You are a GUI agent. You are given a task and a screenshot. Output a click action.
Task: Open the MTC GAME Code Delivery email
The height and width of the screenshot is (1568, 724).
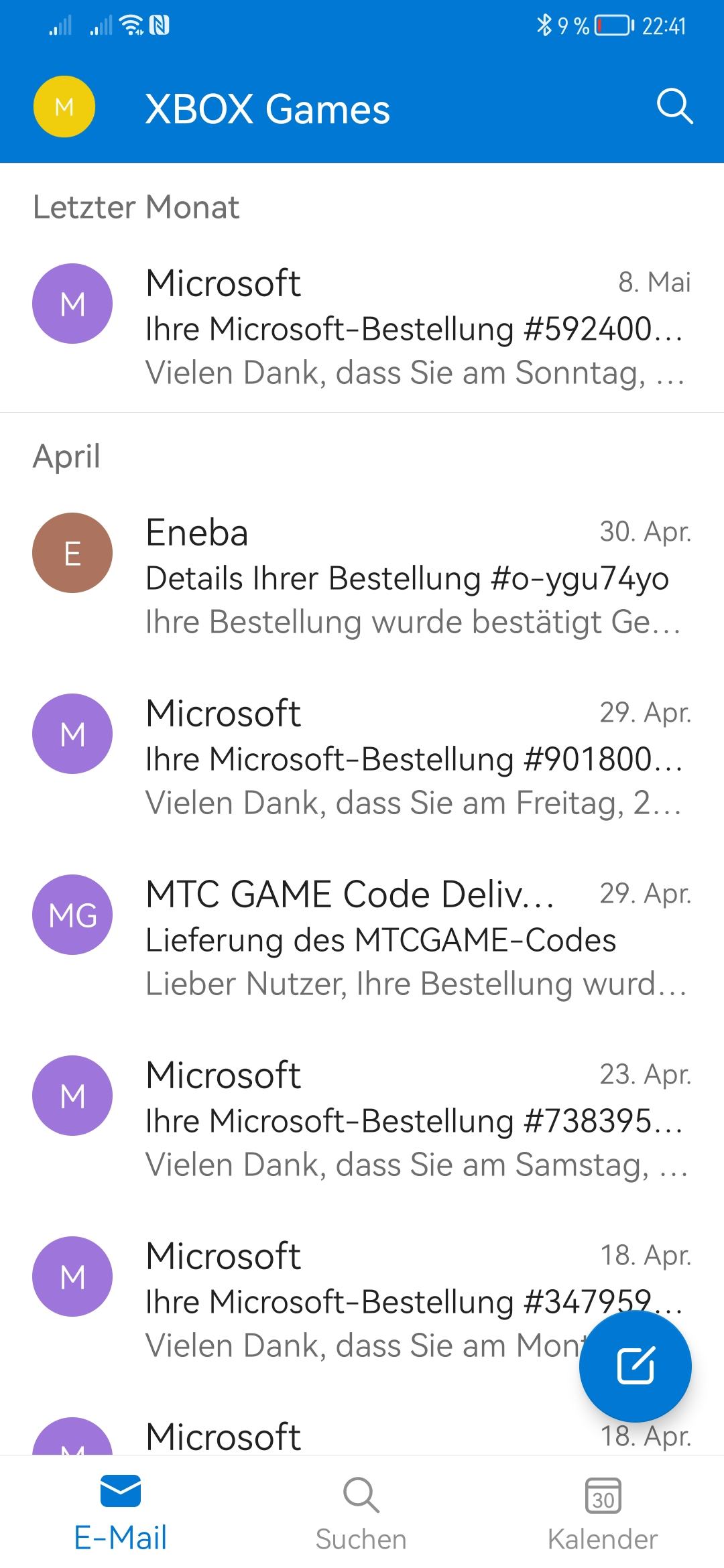[x=362, y=938]
